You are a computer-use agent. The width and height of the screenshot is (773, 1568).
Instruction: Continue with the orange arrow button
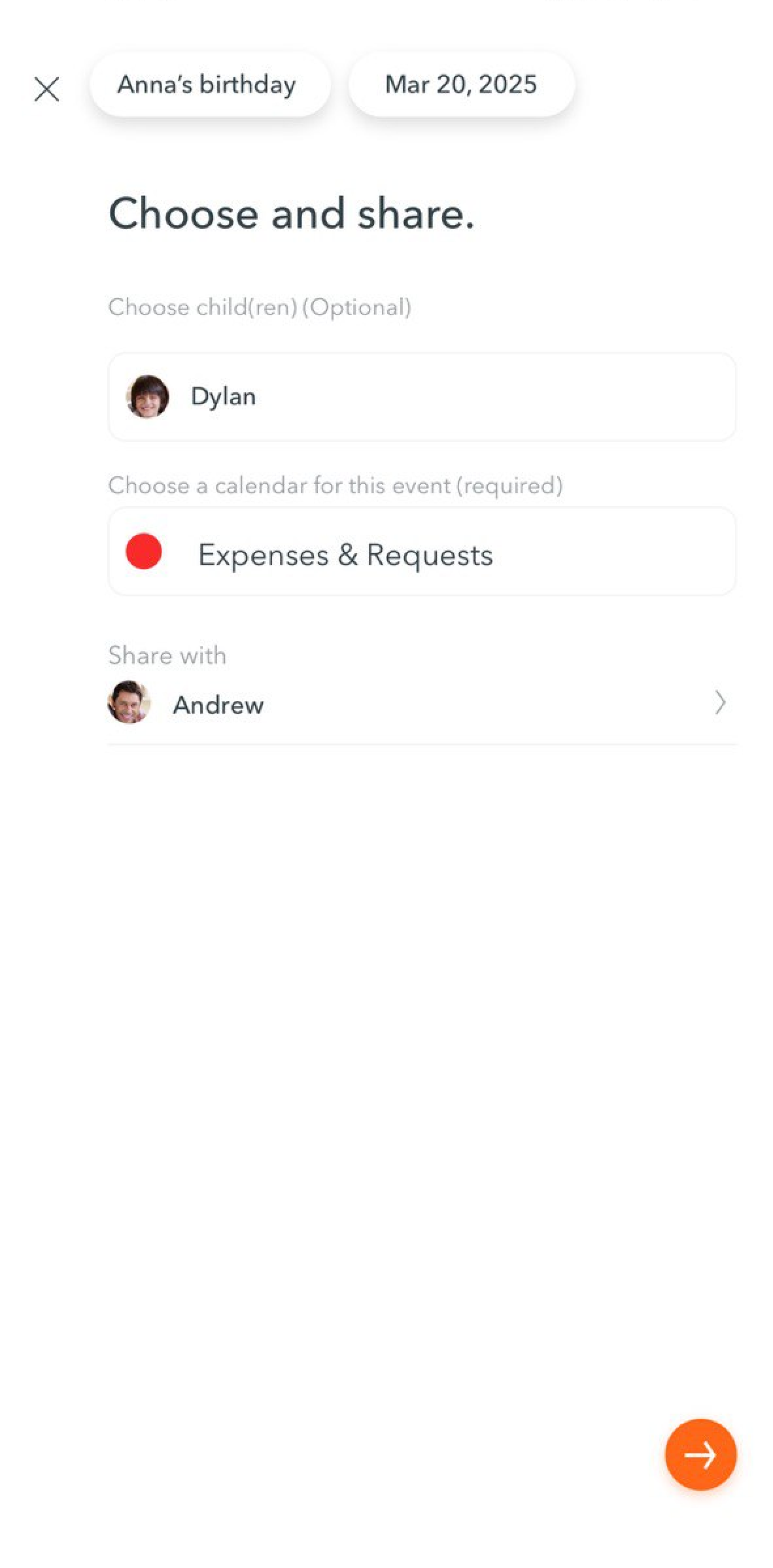700,1454
